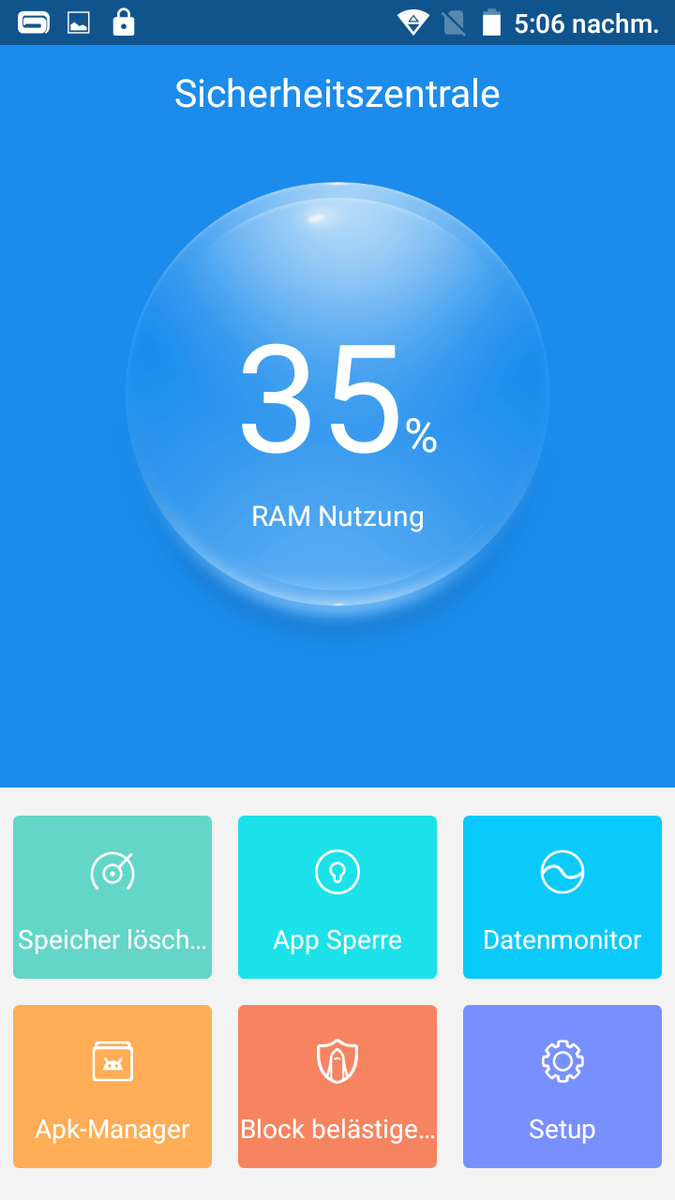
Task: Go to Setup
Action: (562, 1086)
